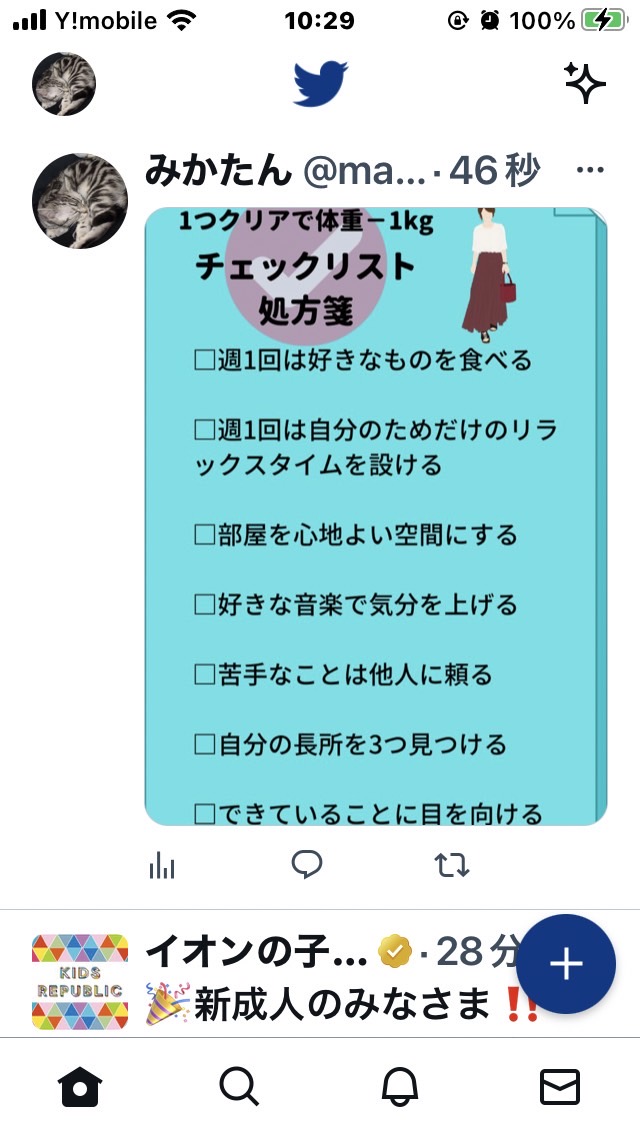The image size is (640, 1136).
Task: Retweet みかたん's tweet
Action: click(x=452, y=865)
